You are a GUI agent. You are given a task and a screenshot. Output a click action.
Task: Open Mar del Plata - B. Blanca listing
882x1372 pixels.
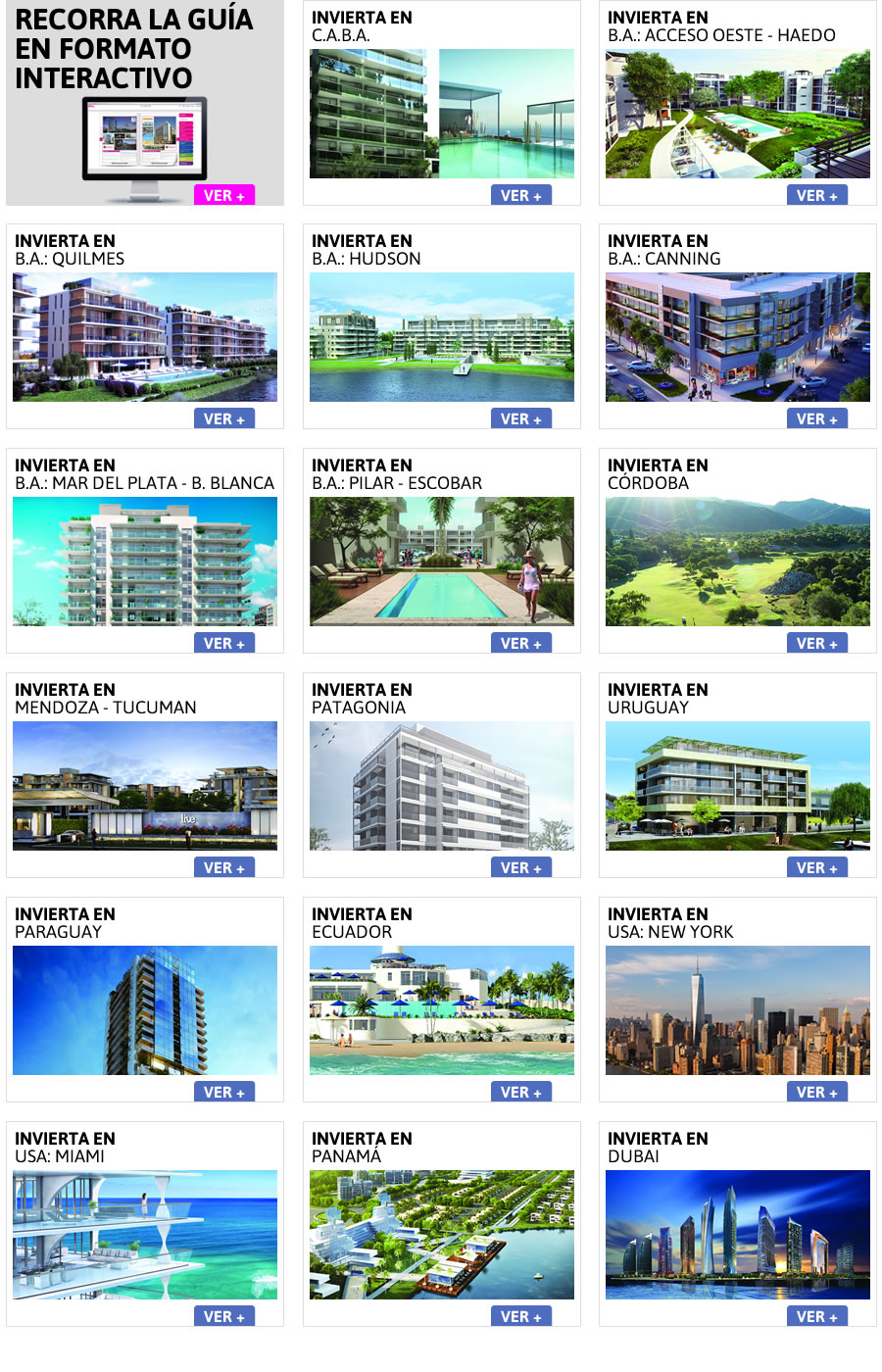224,643
